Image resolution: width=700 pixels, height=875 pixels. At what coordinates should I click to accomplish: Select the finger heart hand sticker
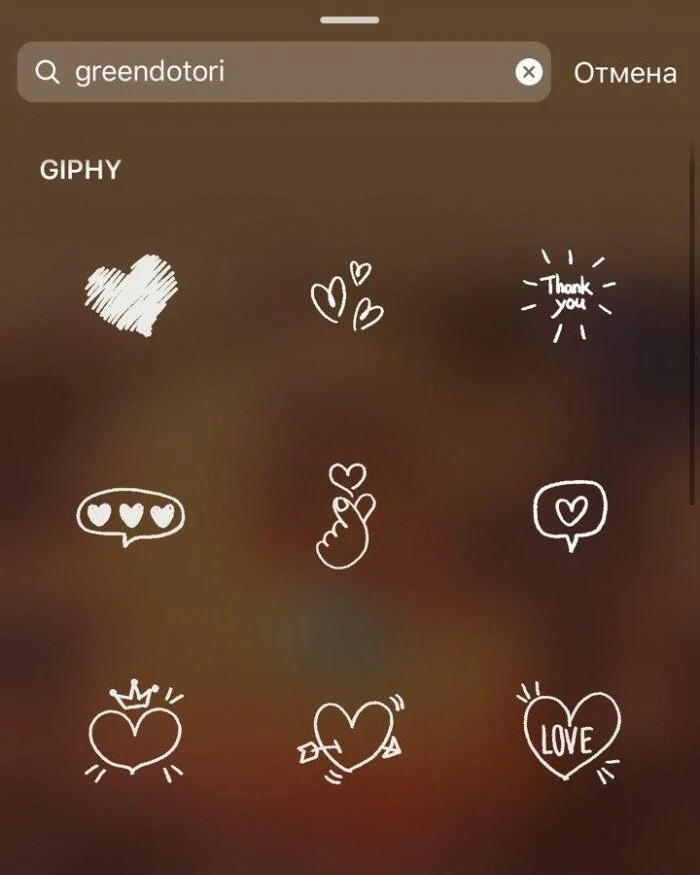pyautogui.click(x=345, y=517)
